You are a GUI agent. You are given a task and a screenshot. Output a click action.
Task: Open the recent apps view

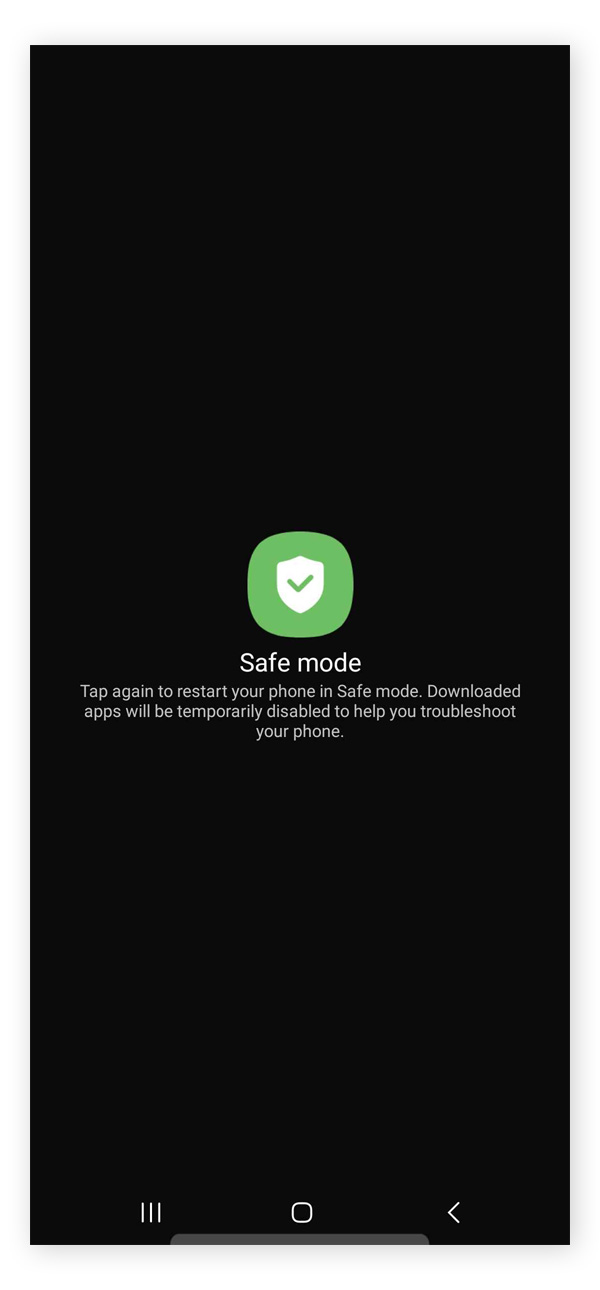(x=151, y=1212)
